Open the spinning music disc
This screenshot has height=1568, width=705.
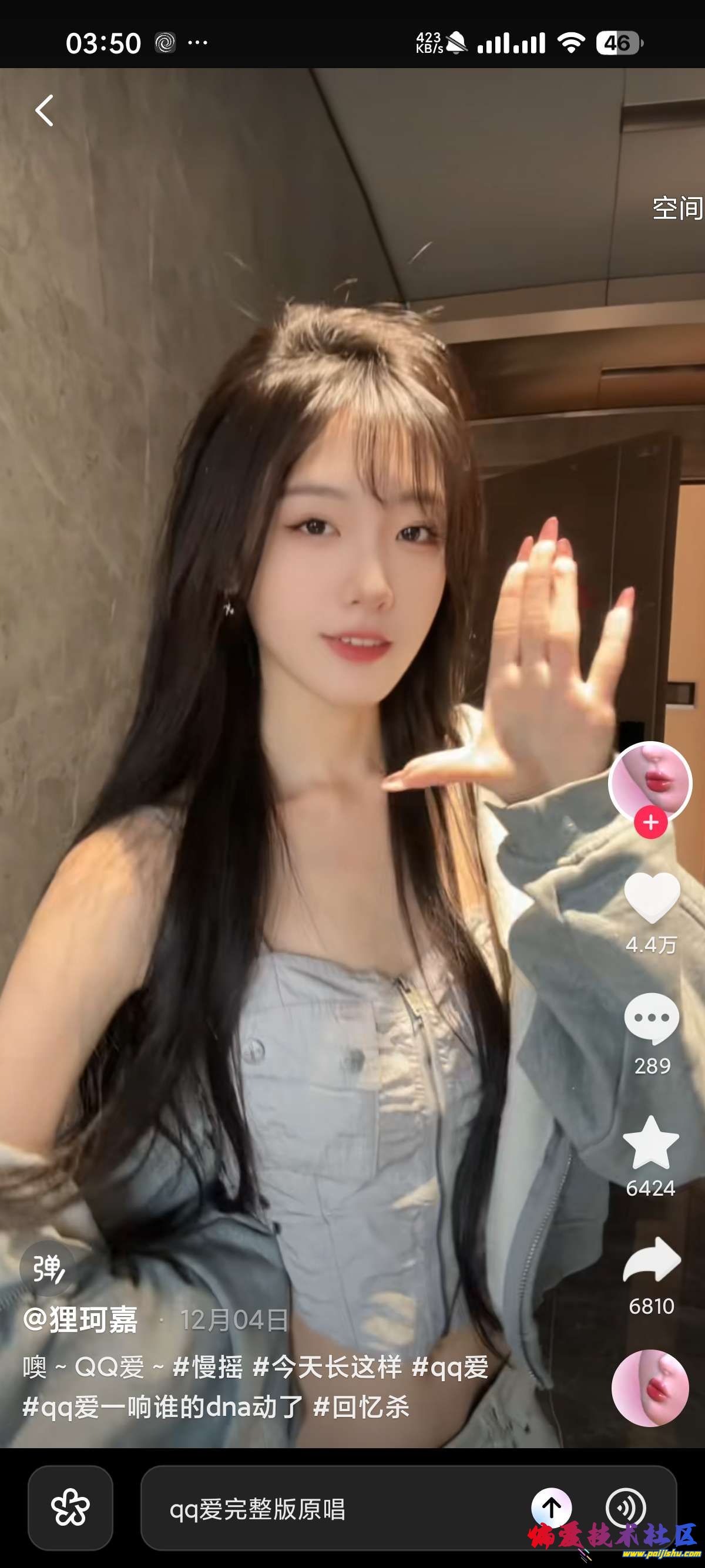point(650,1388)
